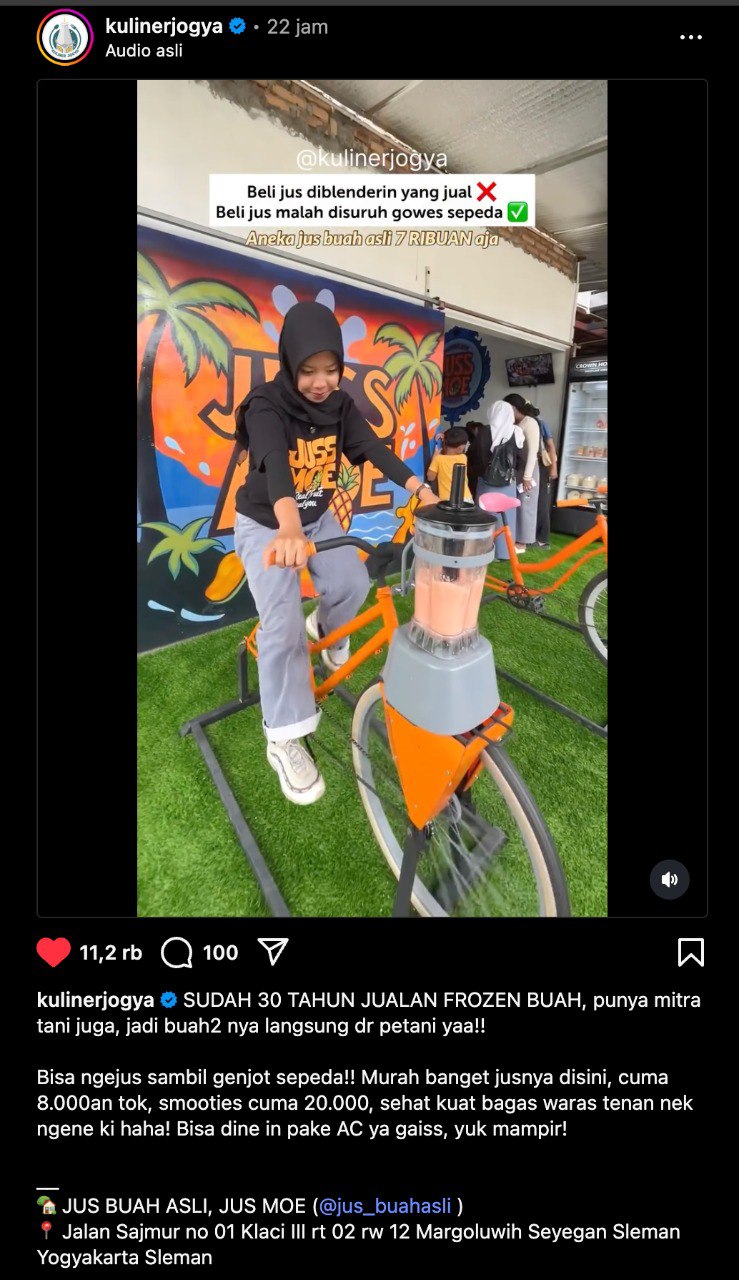Pause the bike blender video

pos(372,498)
